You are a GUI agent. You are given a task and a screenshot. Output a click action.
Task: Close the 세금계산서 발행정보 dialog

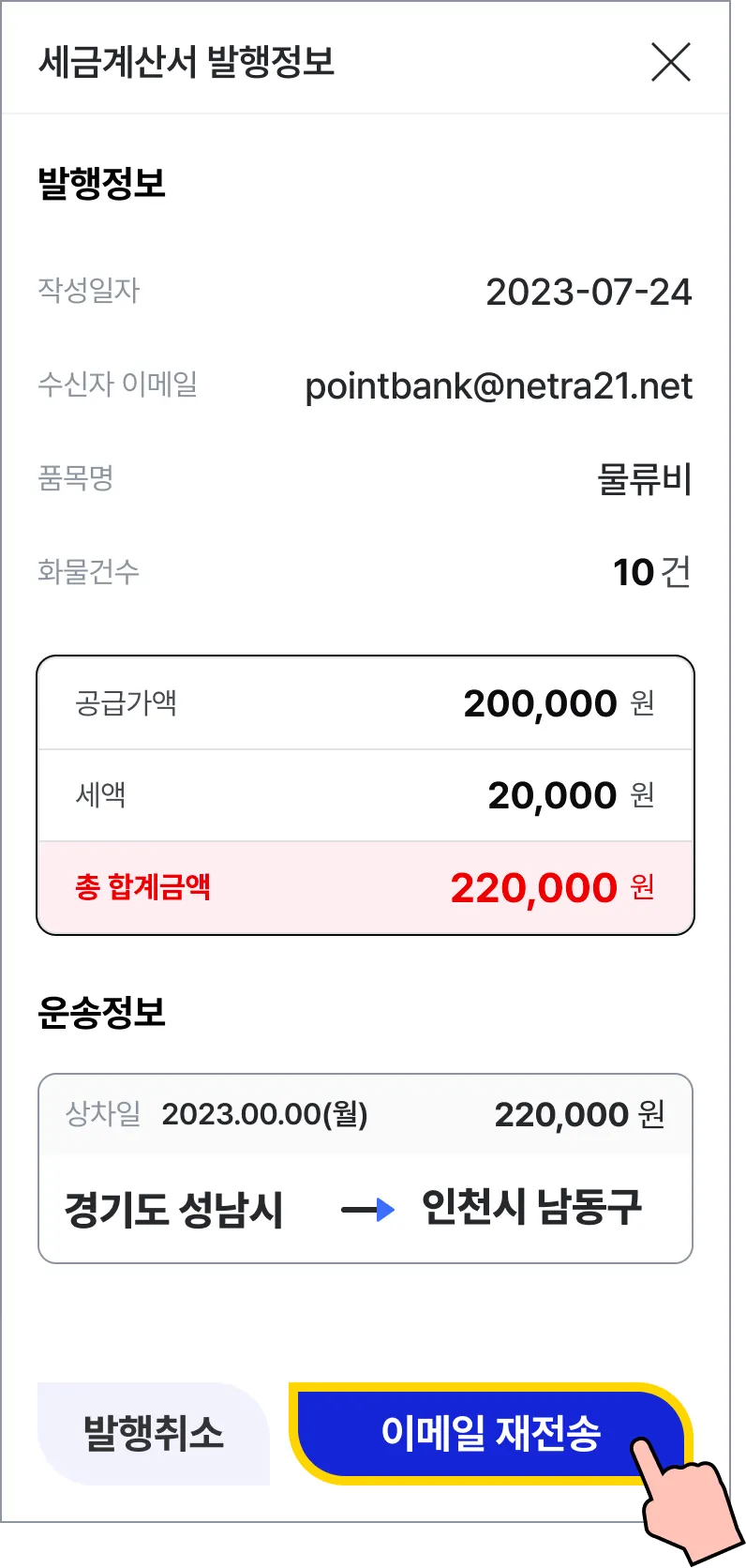670,62
